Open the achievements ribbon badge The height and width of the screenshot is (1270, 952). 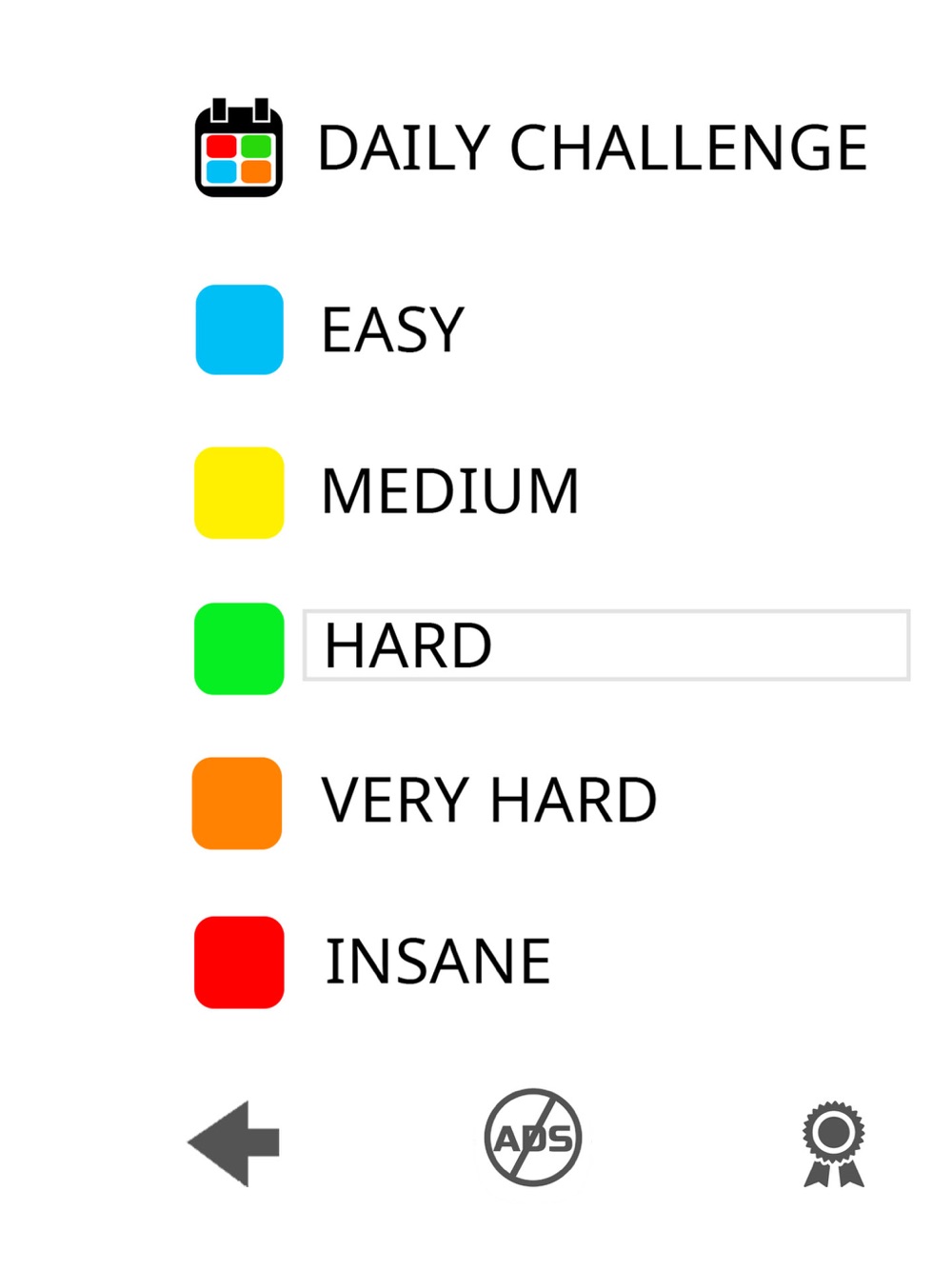(x=834, y=1143)
